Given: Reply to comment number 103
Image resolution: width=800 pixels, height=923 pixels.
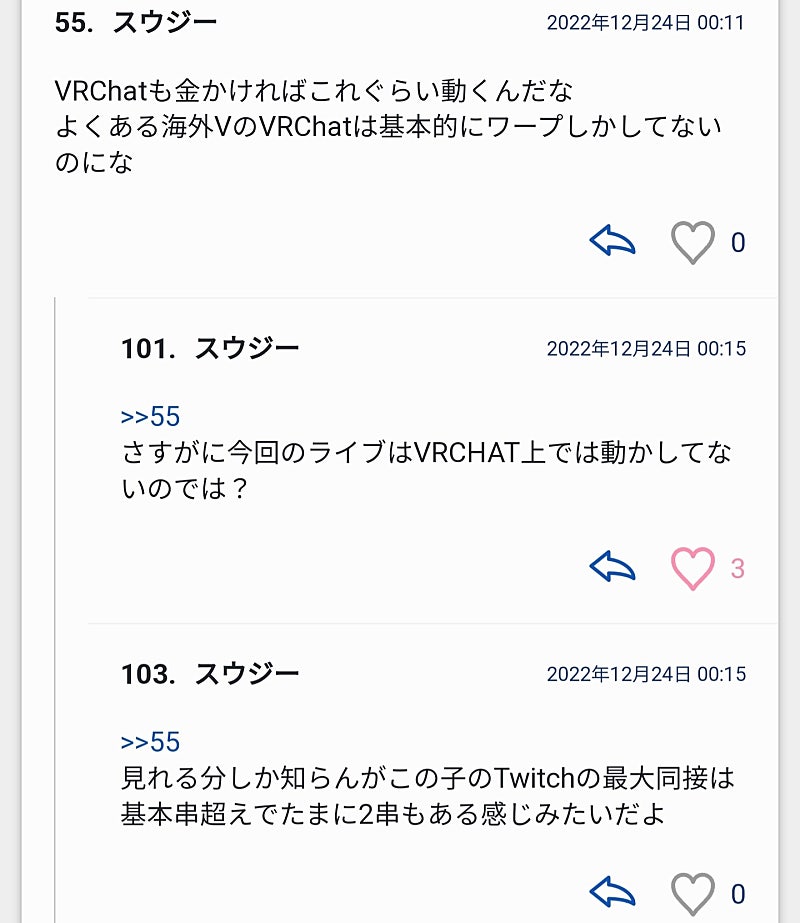Looking at the screenshot, I should [x=613, y=891].
